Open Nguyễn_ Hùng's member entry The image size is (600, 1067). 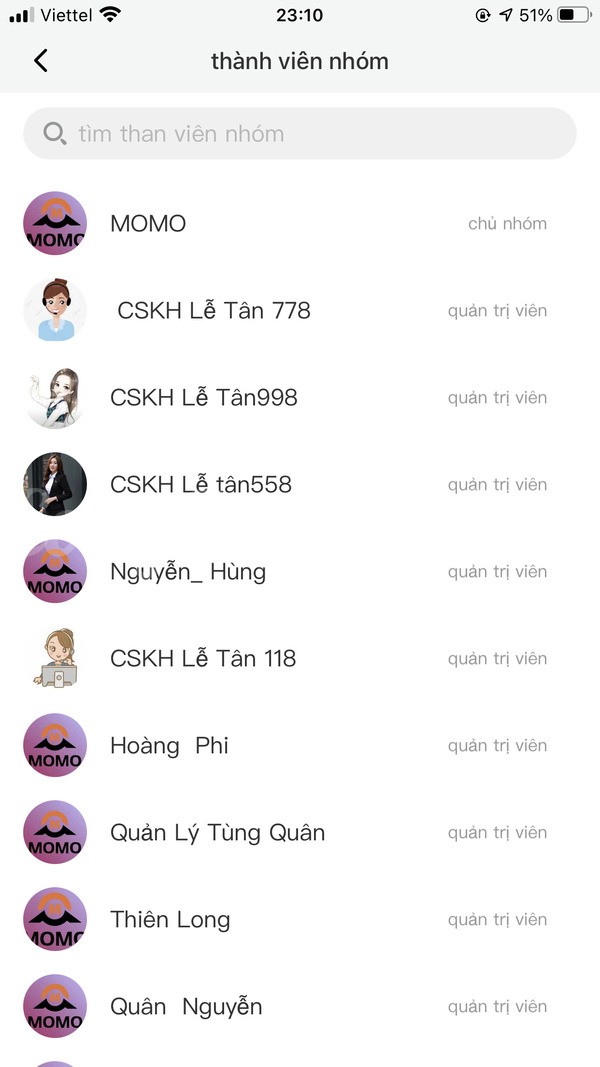(300, 572)
